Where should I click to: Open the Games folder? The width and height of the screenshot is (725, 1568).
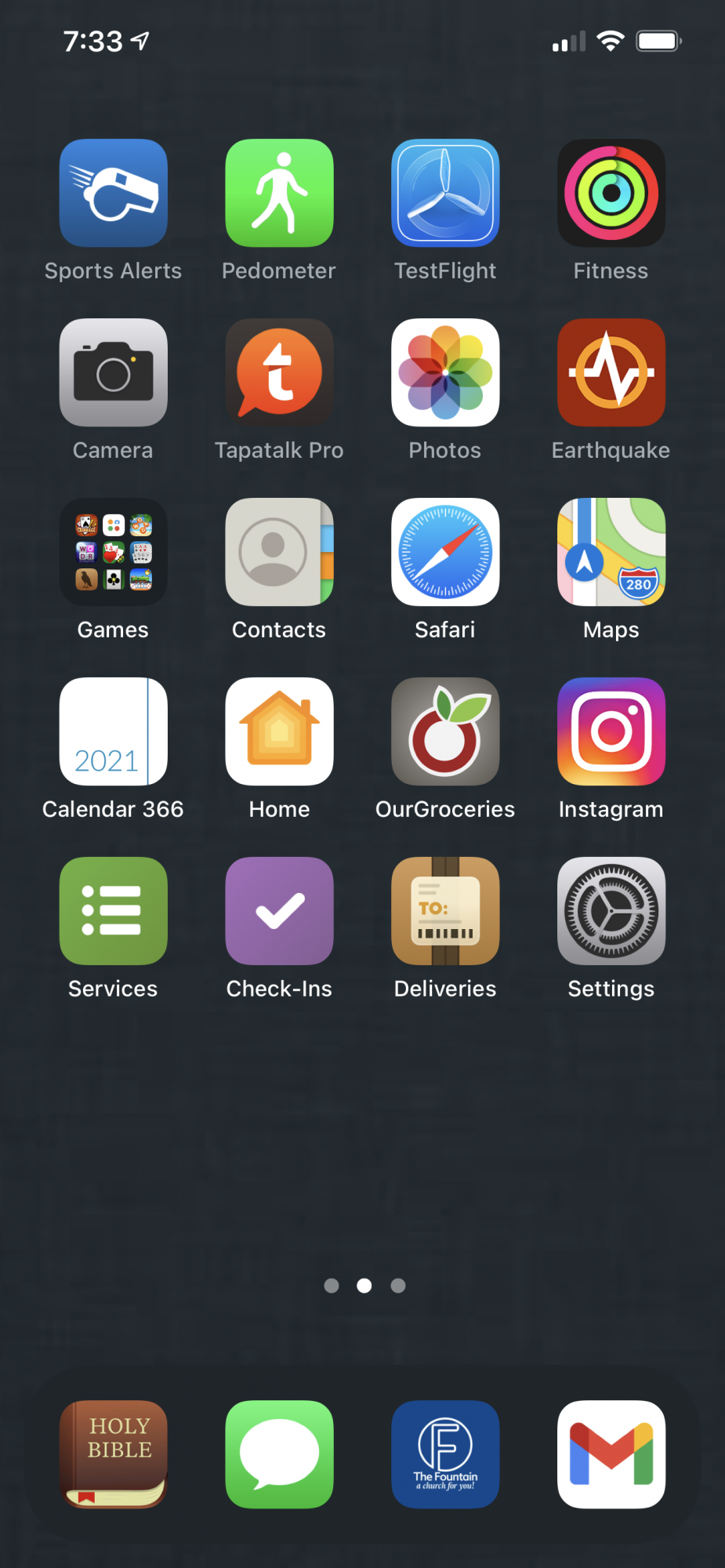tap(114, 552)
